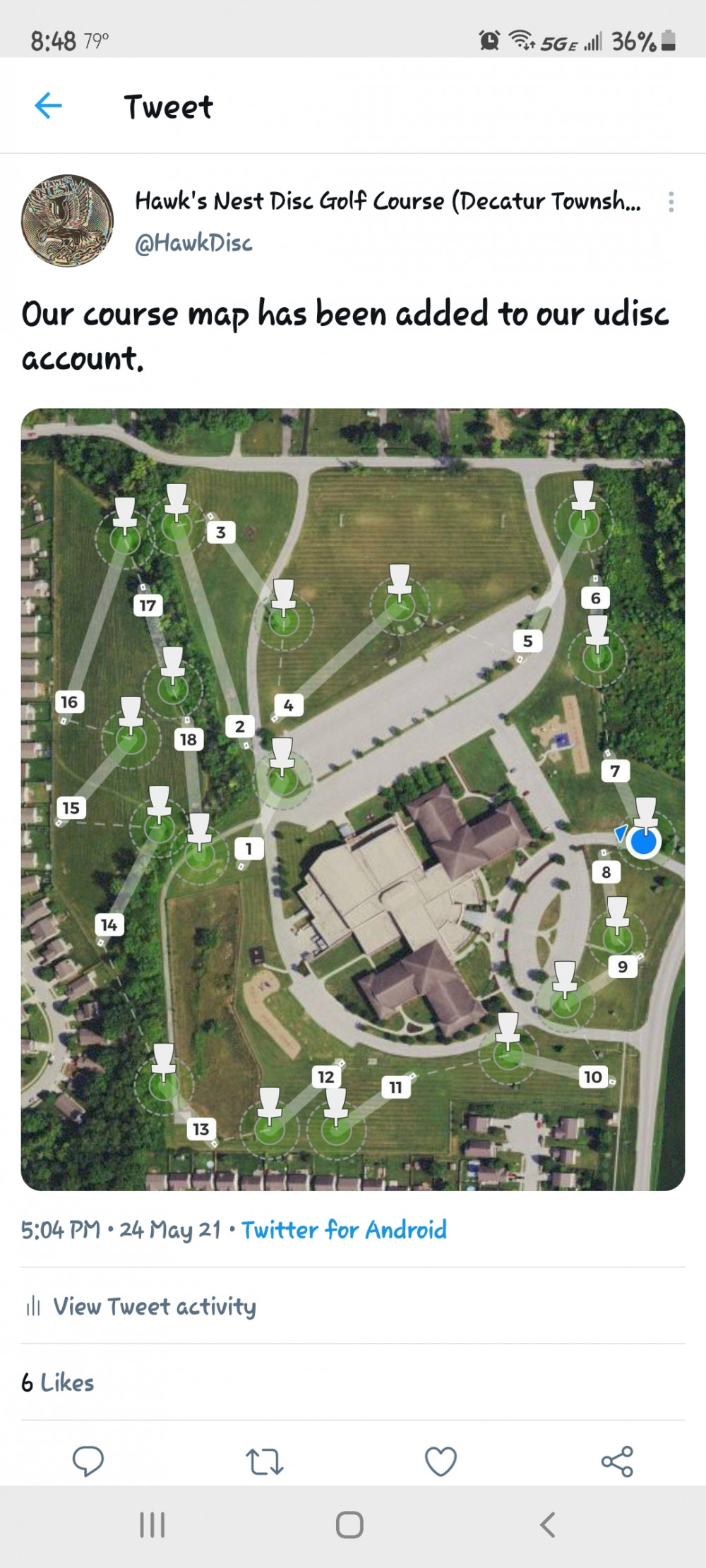Viewport: 706px width, 1568px height.
Task: Go to the home screen
Action: (349, 1525)
